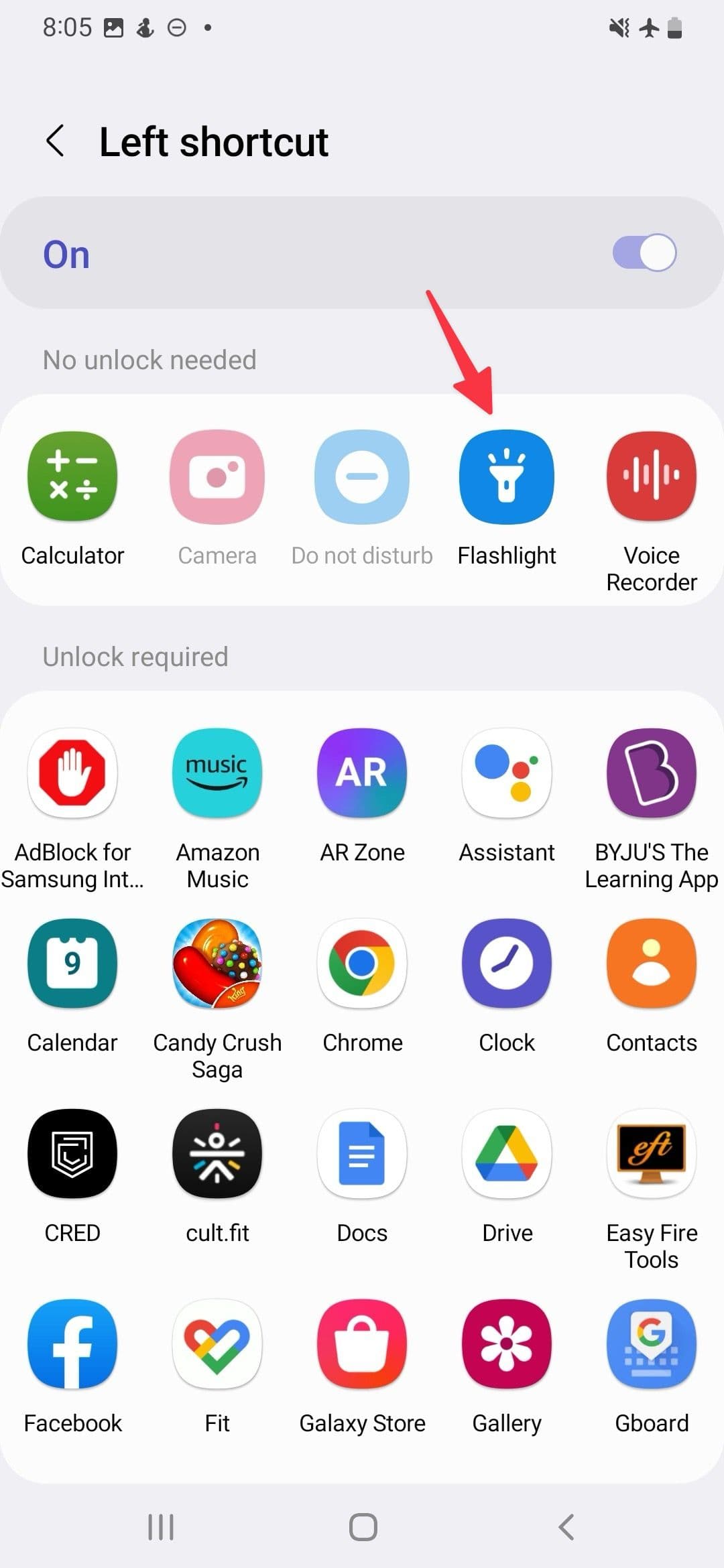Pick the AR Zone app
The width and height of the screenshot is (724, 1568).
362,774
